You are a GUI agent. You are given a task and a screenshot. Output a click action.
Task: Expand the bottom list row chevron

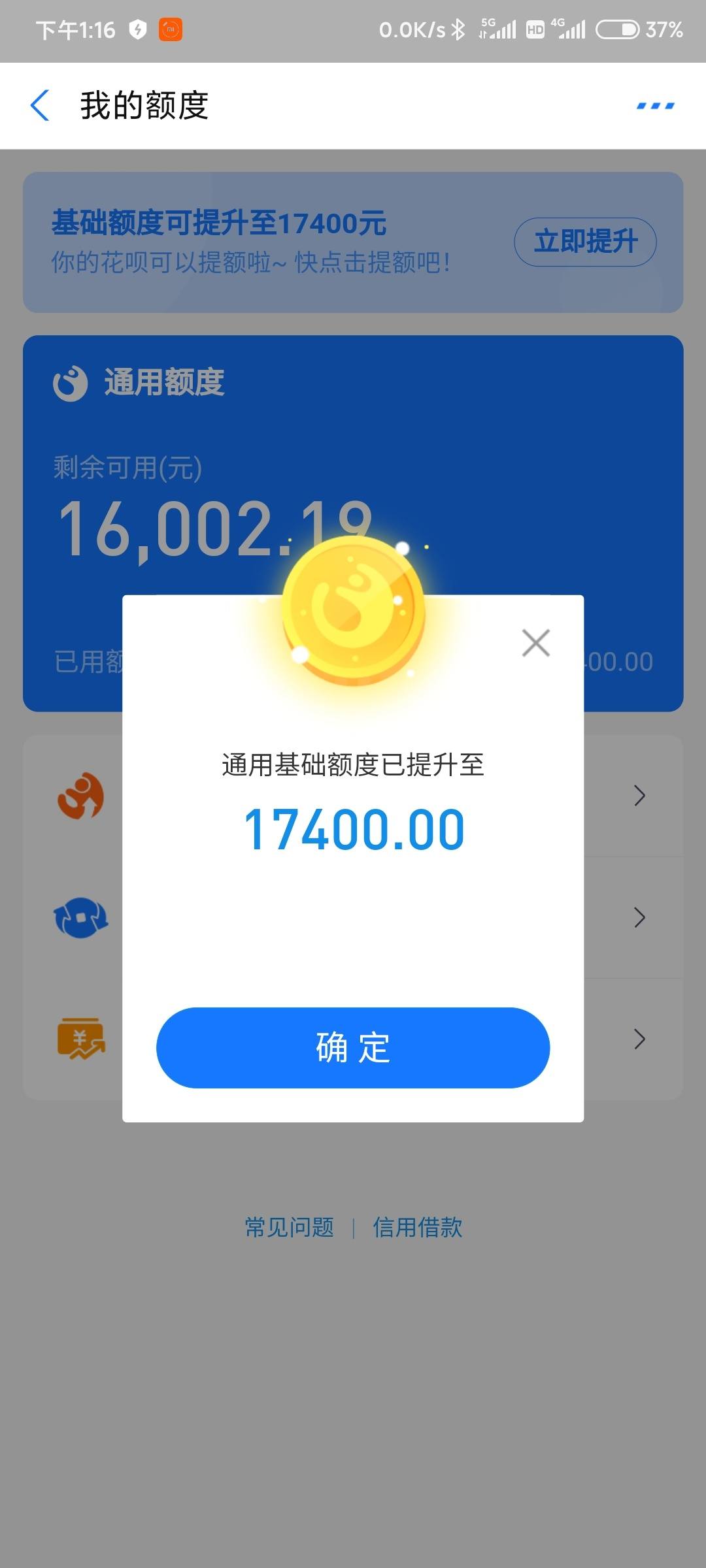[639, 1039]
